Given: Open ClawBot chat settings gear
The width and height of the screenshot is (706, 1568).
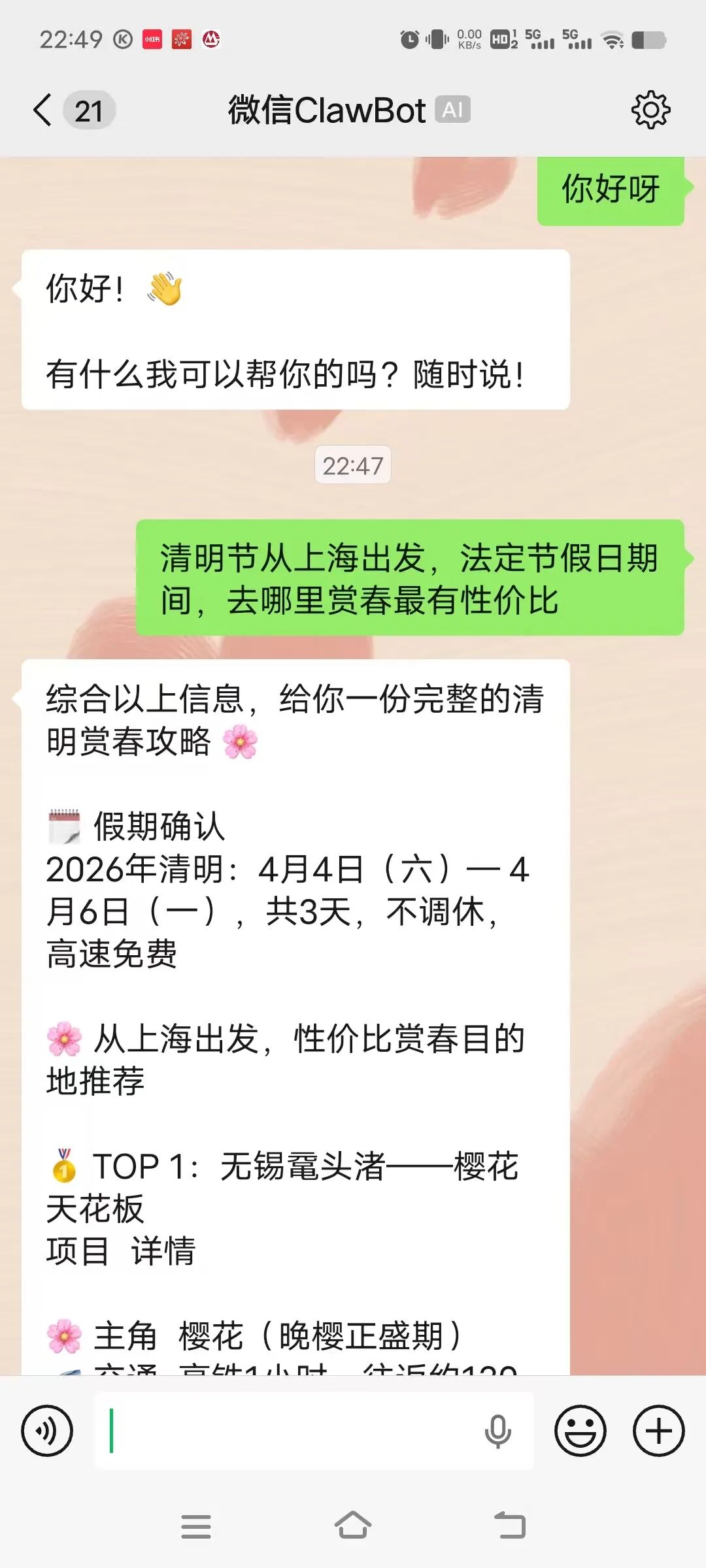Looking at the screenshot, I should pos(650,110).
